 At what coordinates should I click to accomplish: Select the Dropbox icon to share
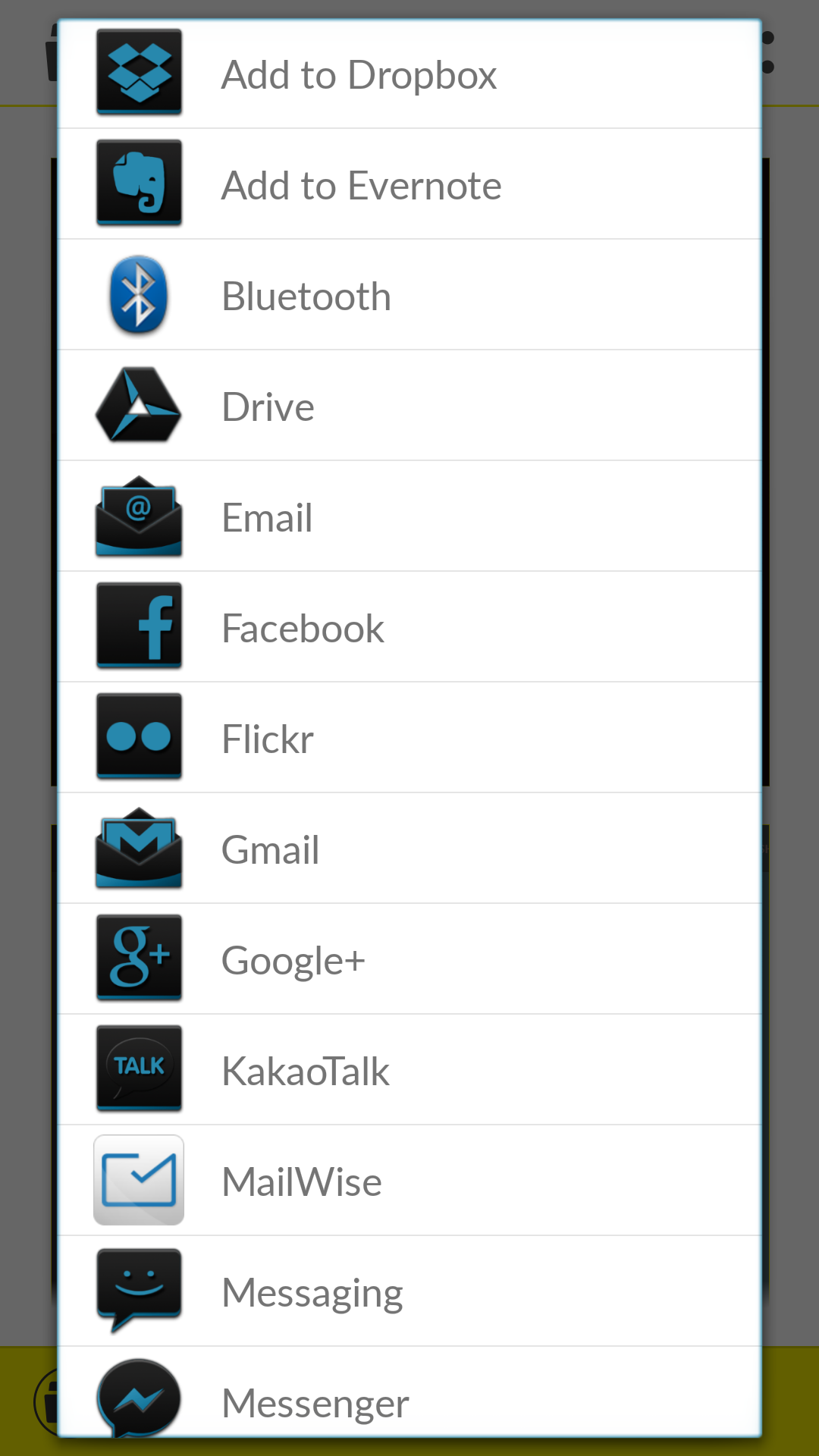pos(139,74)
